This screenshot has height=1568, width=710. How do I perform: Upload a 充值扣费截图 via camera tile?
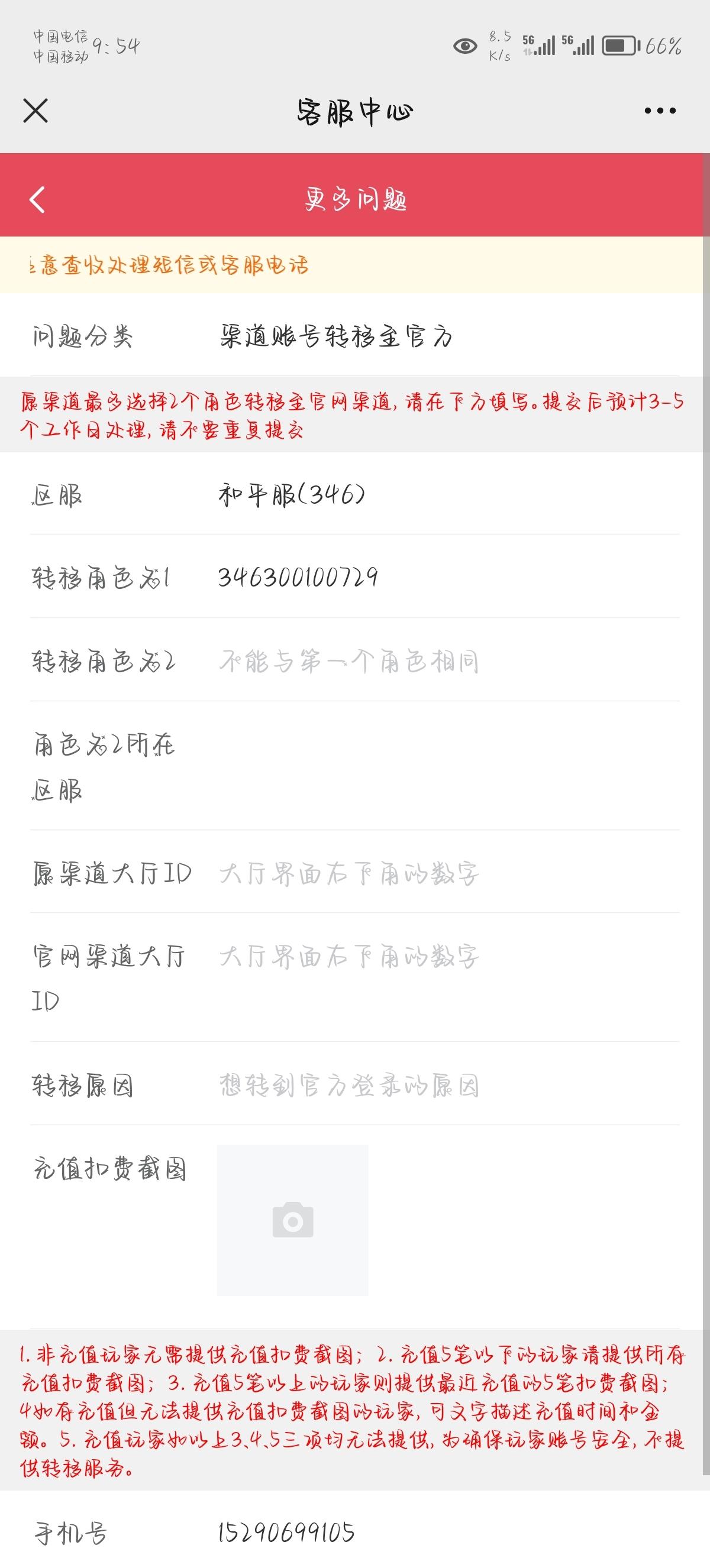tap(293, 1220)
